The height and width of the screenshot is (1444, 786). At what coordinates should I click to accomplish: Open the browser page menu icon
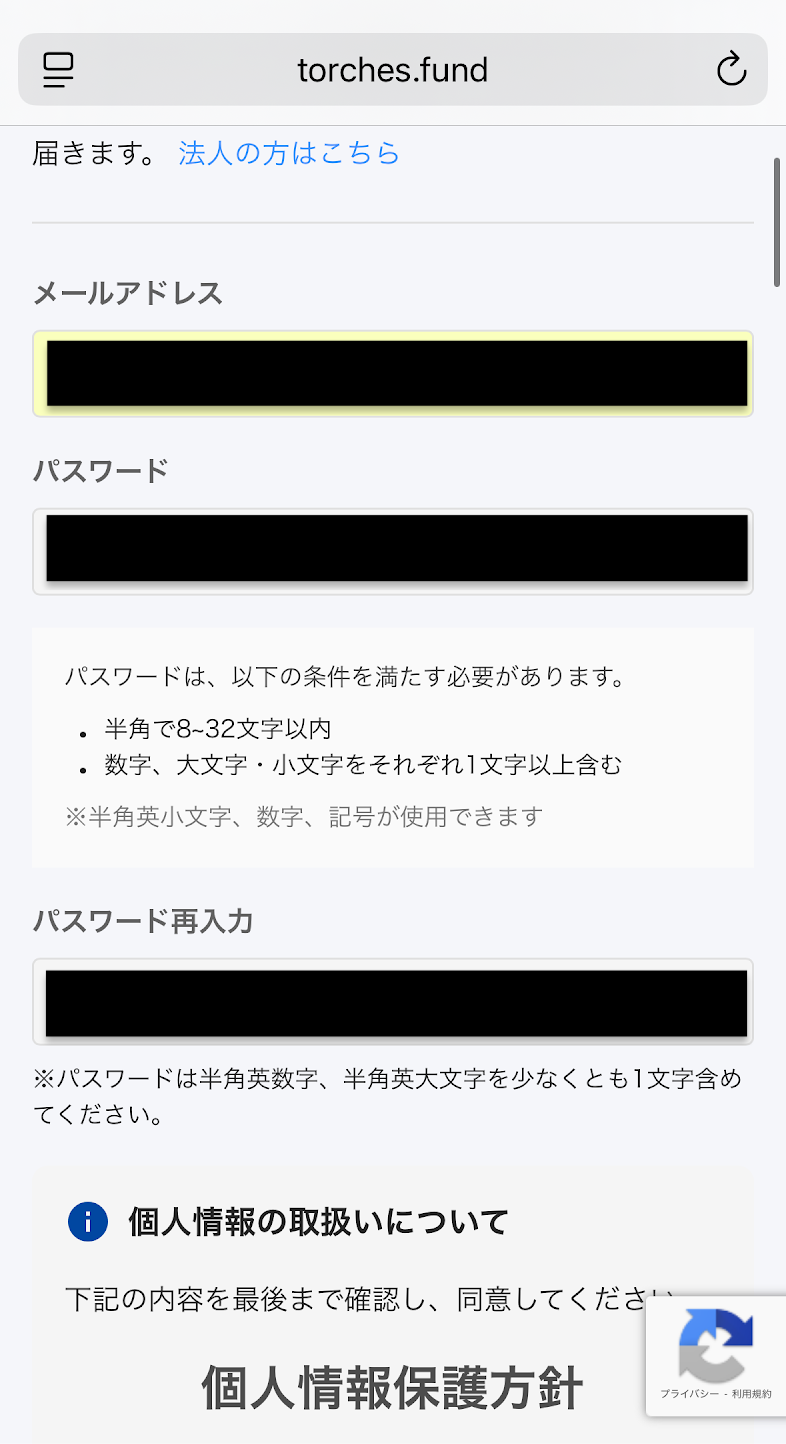(x=59, y=70)
